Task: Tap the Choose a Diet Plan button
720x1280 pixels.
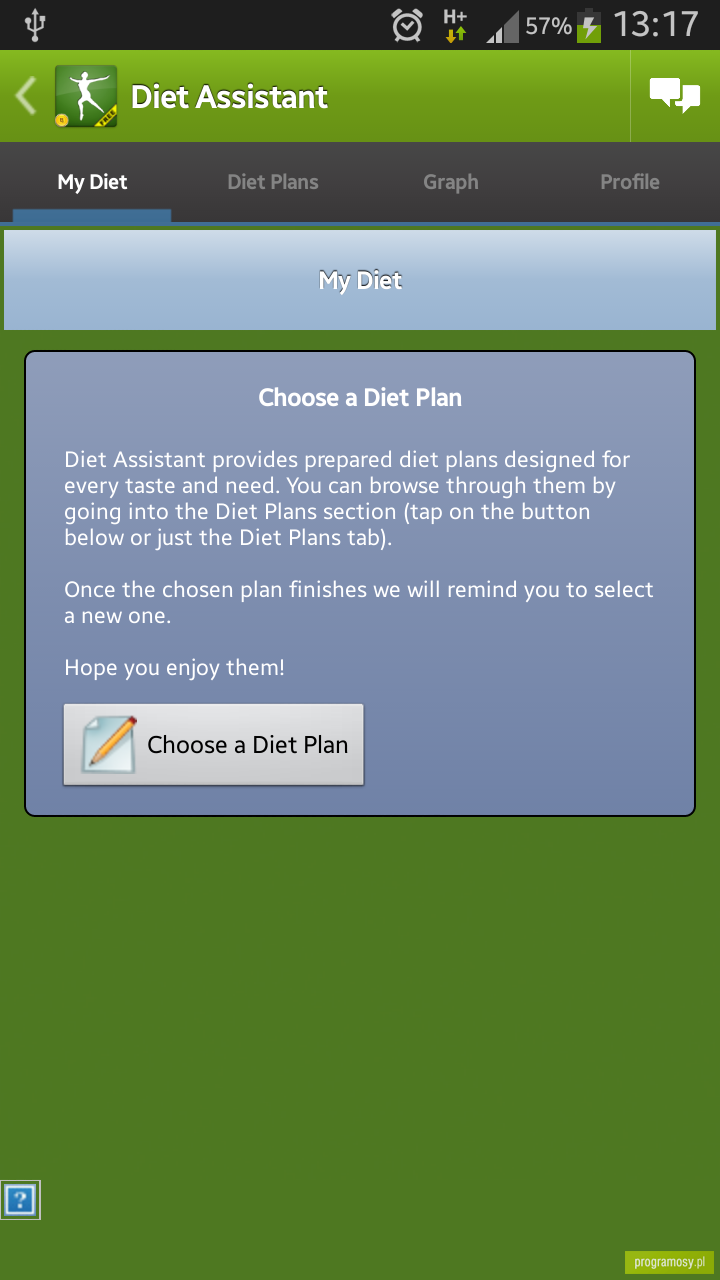Action: (214, 745)
